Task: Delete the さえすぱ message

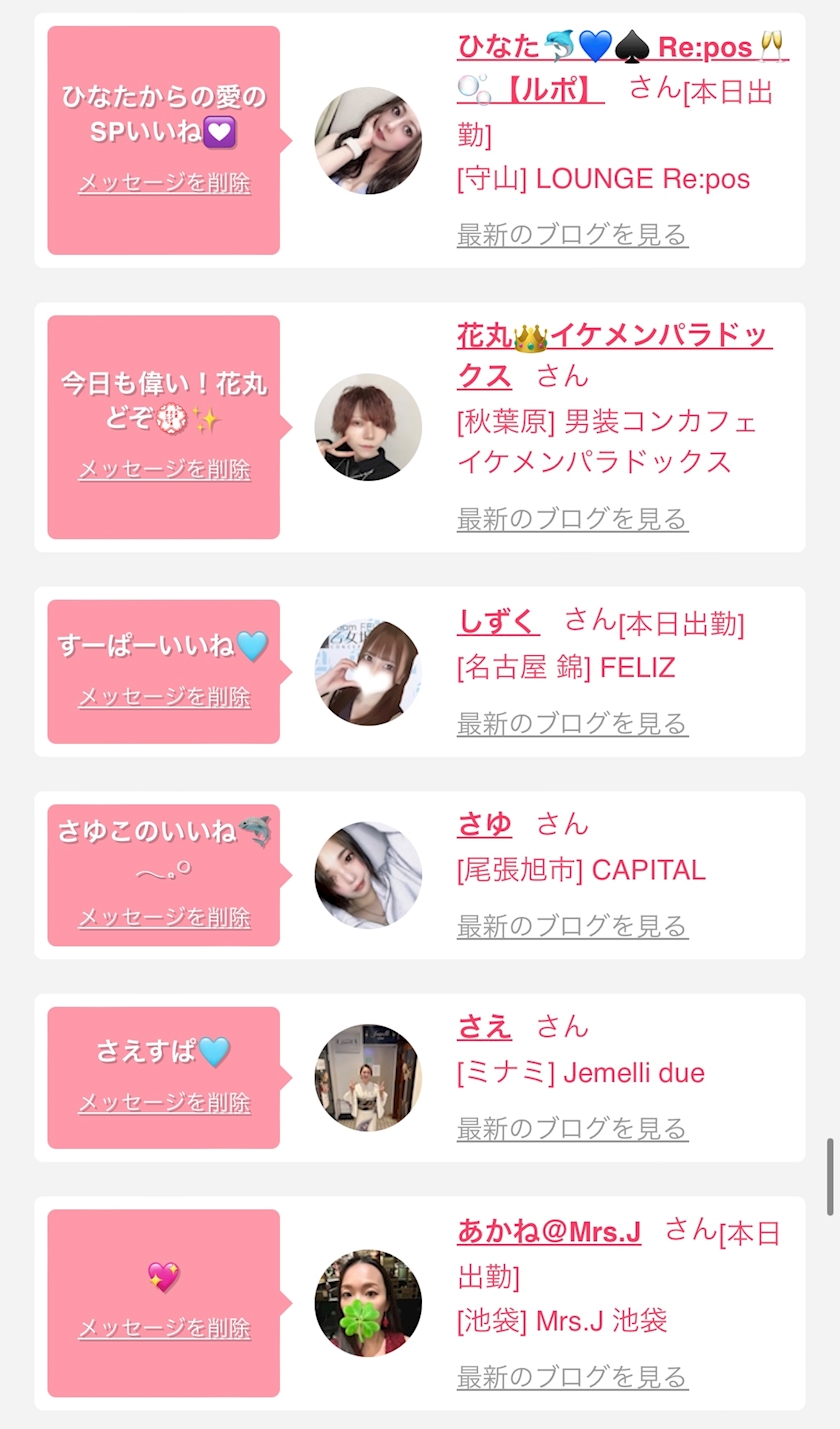Action: tap(164, 1102)
